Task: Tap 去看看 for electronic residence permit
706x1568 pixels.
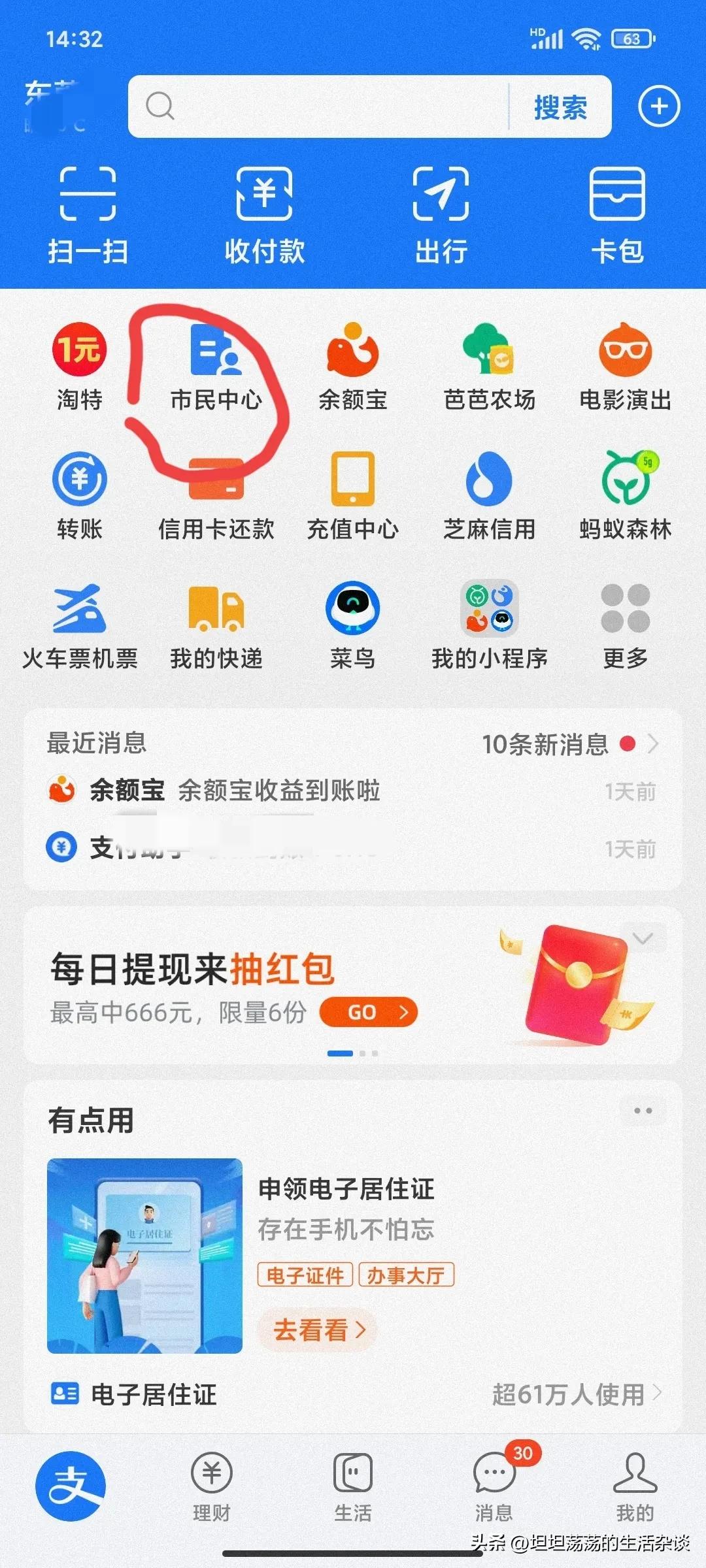Action: point(316,1330)
